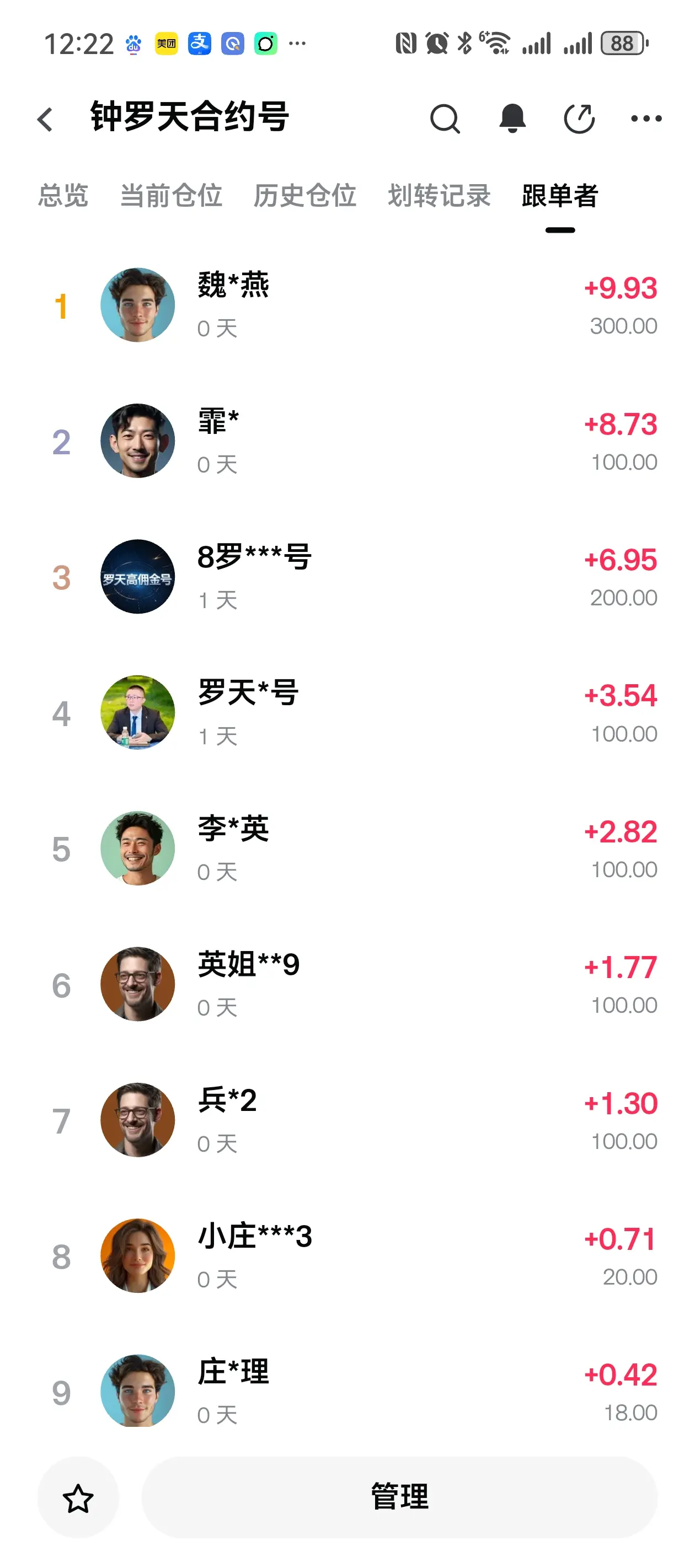View follower 8罗***号

point(347,577)
